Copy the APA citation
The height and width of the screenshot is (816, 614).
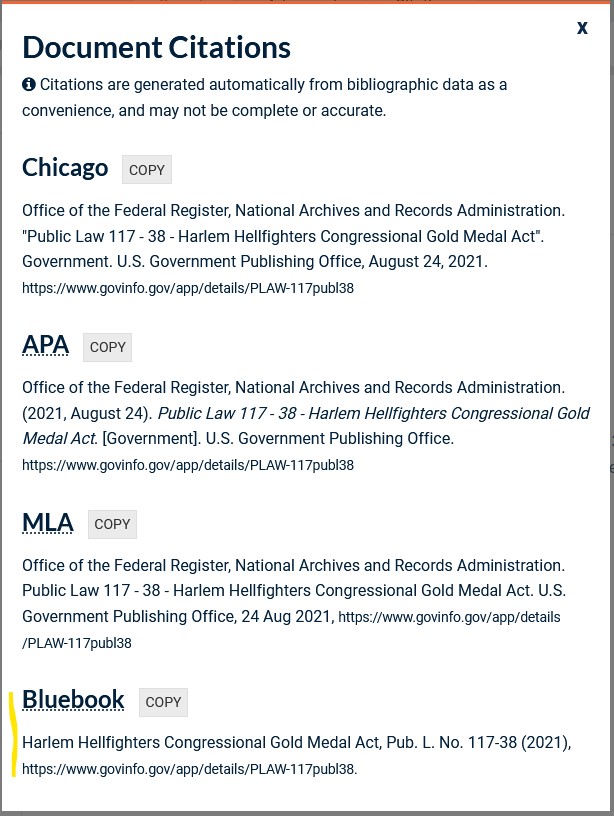(108, 347)
